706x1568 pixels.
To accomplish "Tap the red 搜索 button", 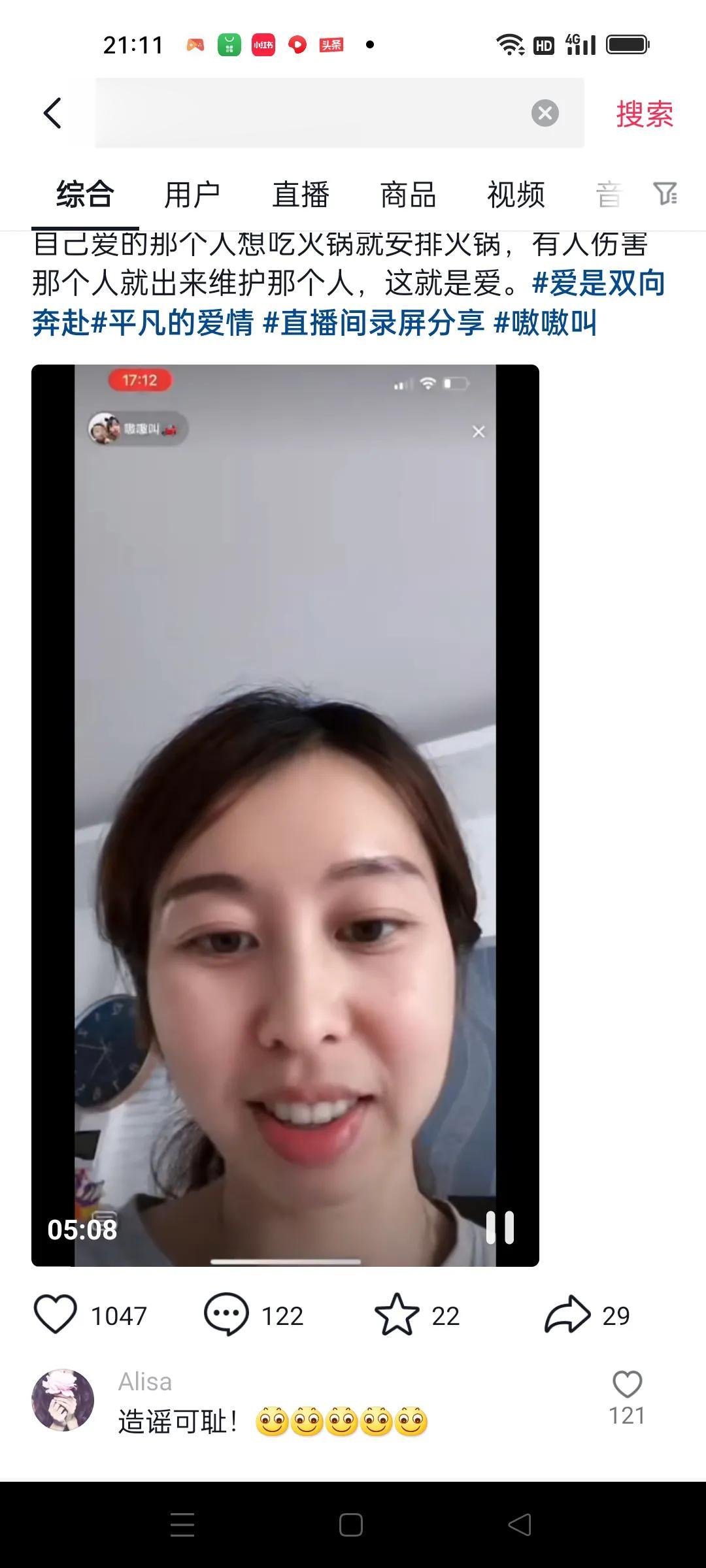I will point(644,114).
